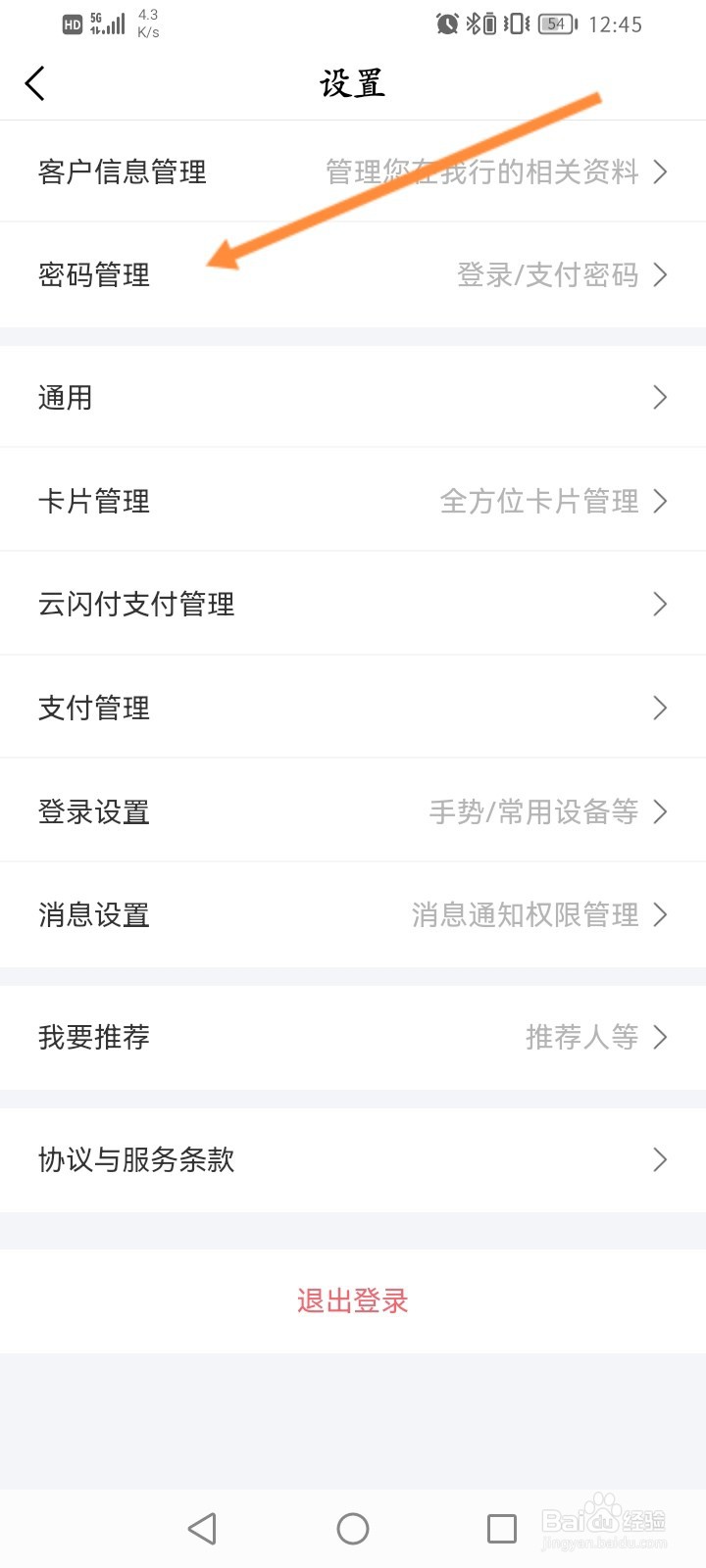Tap the back arrow on the settings page
Image resolution: width=706 pixels, height=1568 pixels.
(x=35, y=83)
